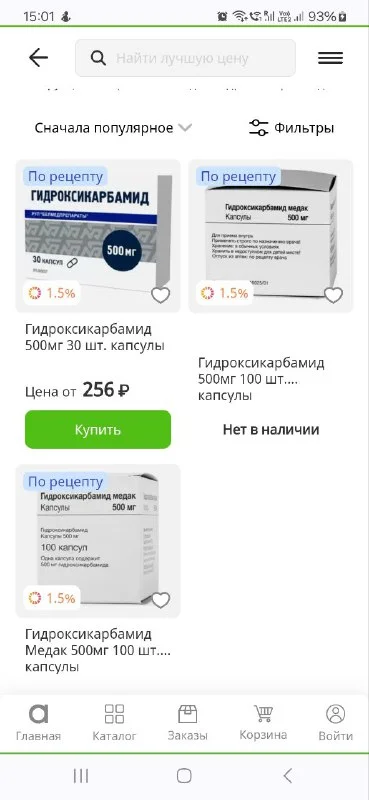Screen dimensions: 369x800
Task: Favorite the out-of-stock Гидроксикарбамид 100 шт. product
Action: click(334, 295)
